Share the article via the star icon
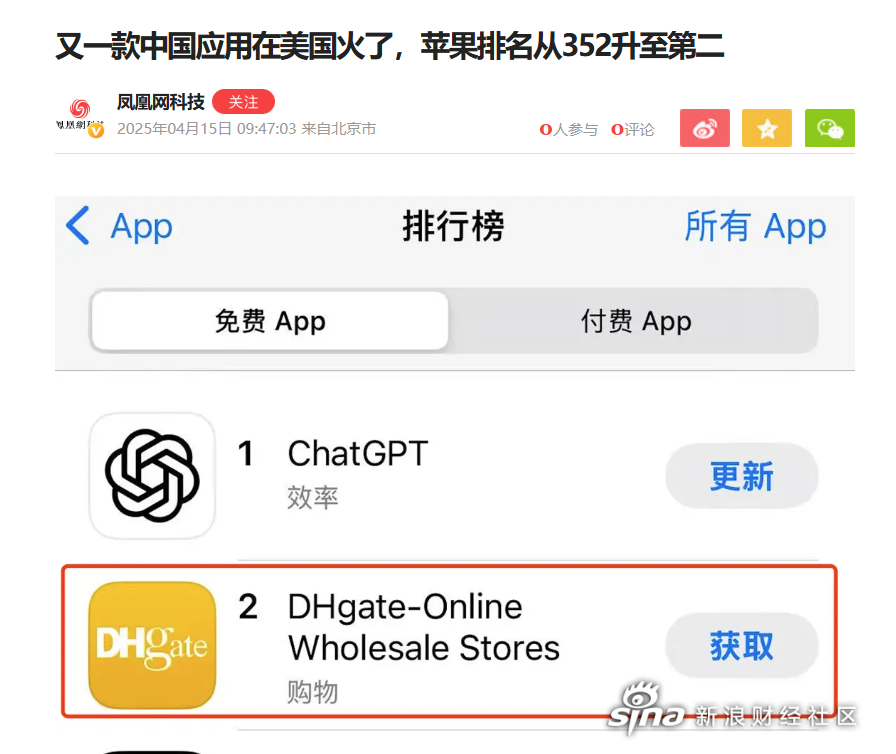 pos(767,128)
